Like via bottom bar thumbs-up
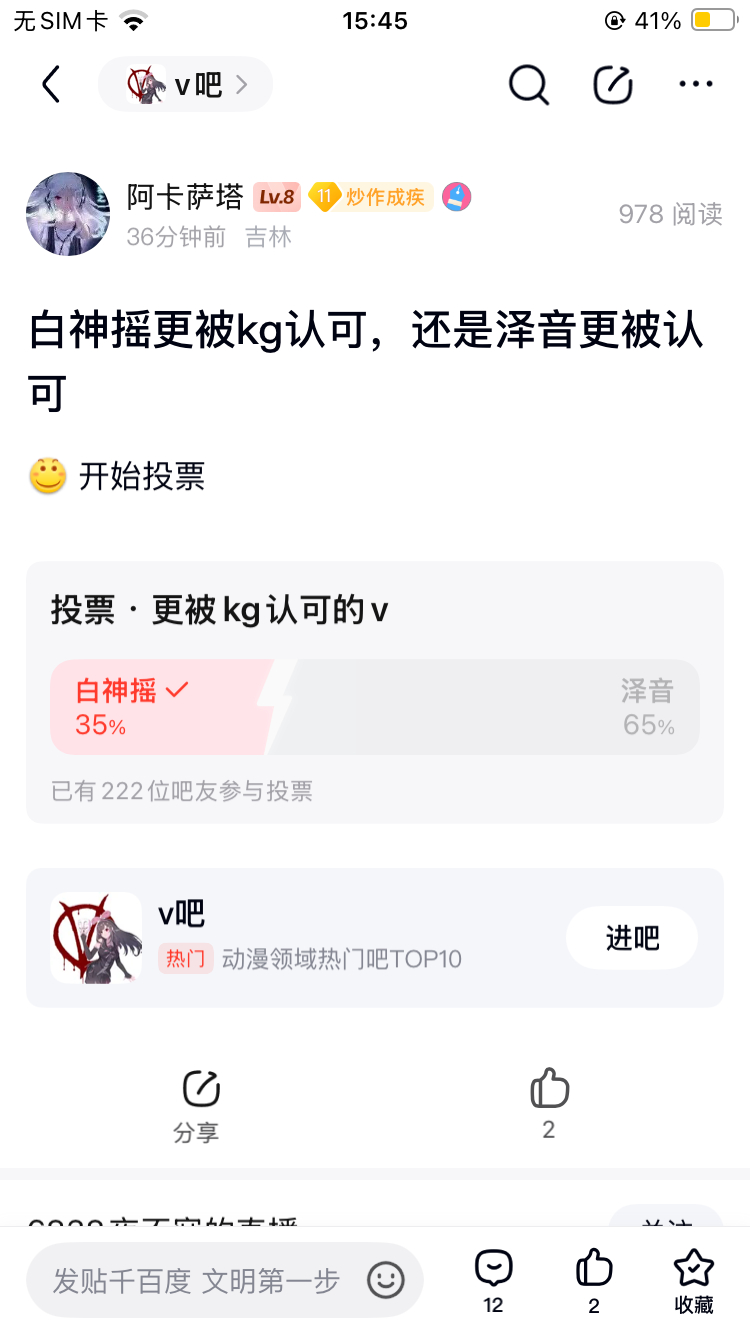This screenshot has height=1334, width=750. pos(594,1280)
